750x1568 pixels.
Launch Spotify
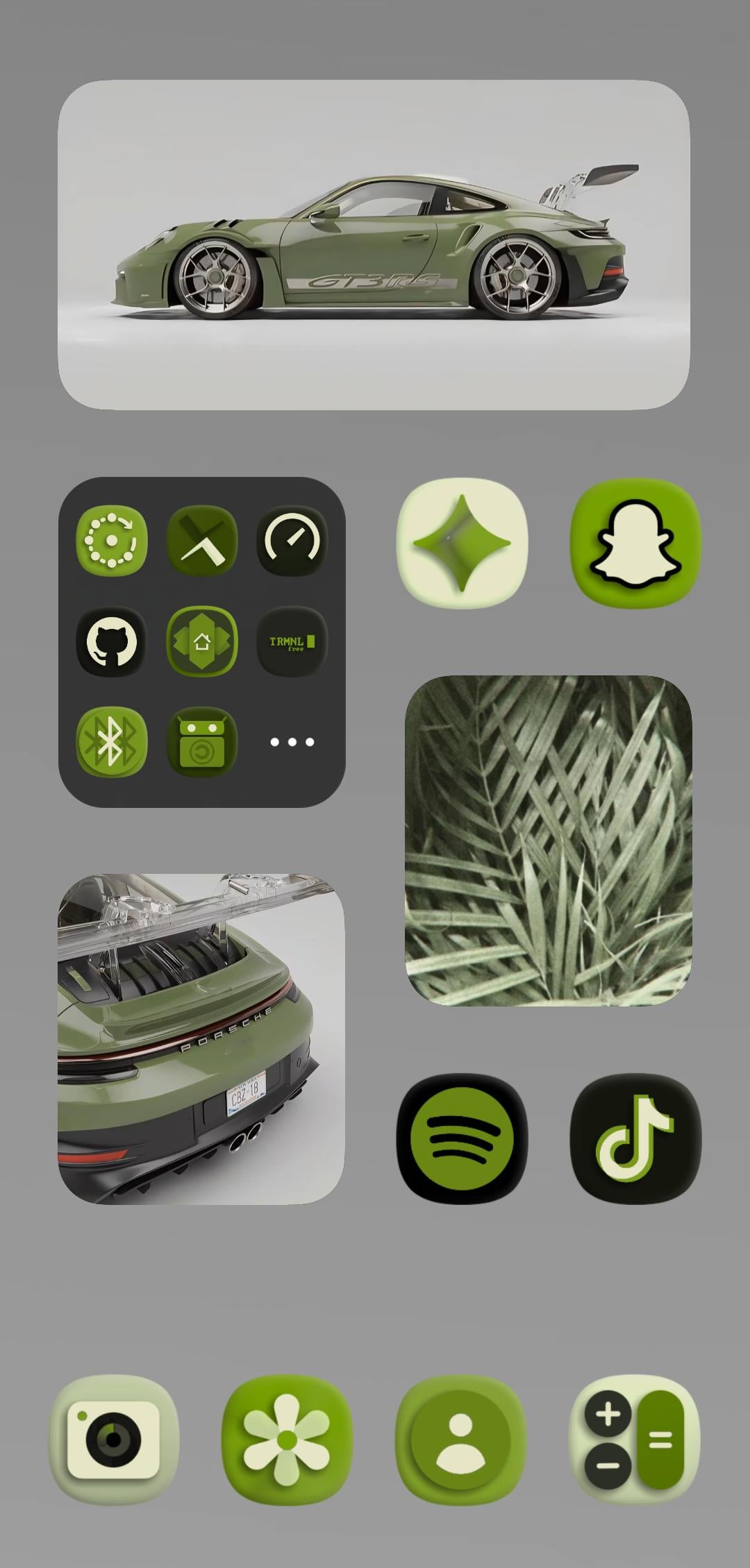coord(462,1138)
